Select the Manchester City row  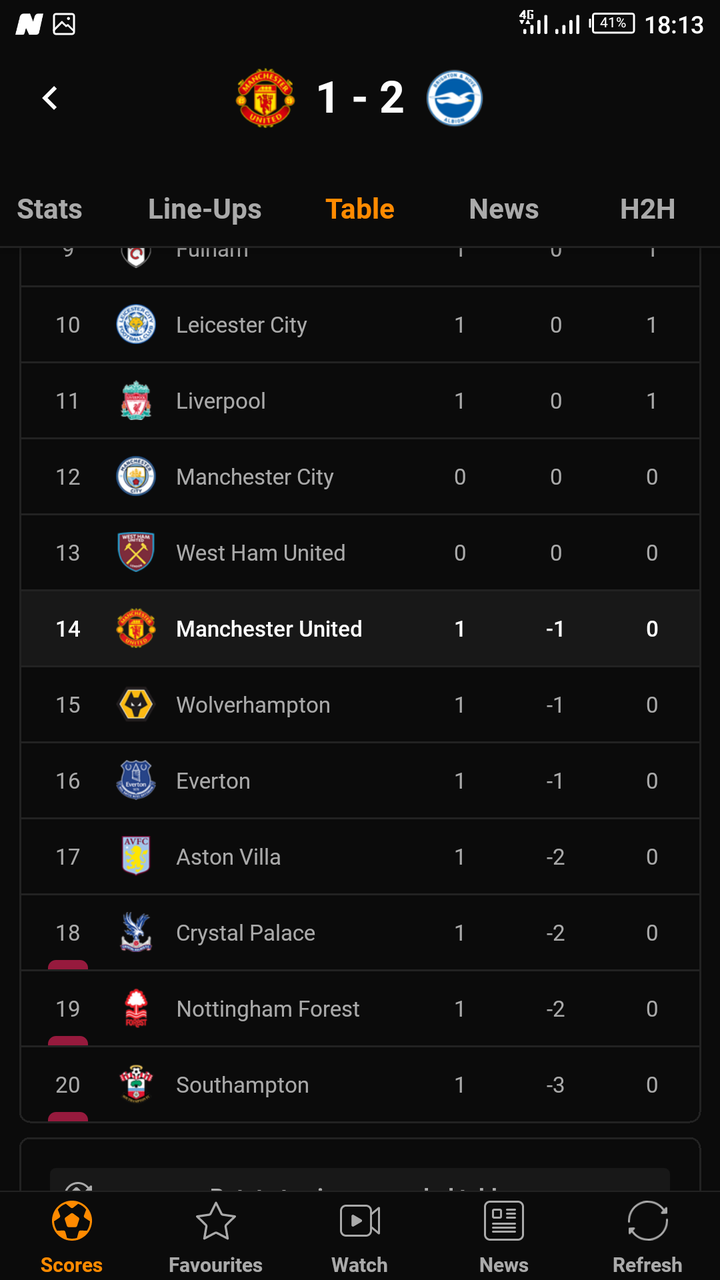360,477
